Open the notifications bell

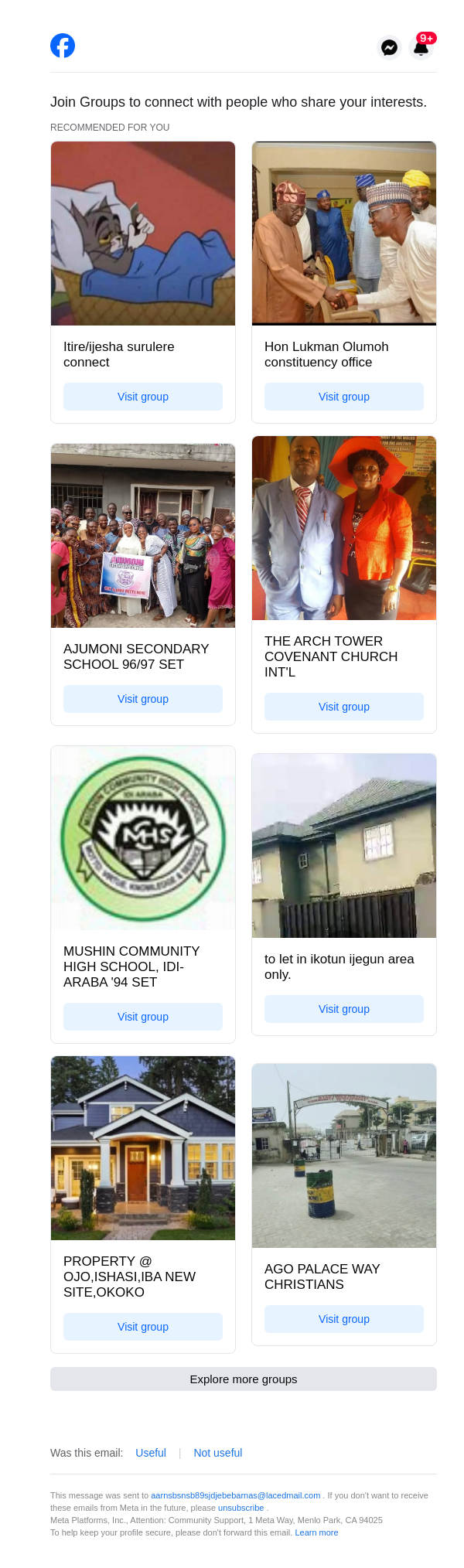pyautogui.click(x=421, y=47)
